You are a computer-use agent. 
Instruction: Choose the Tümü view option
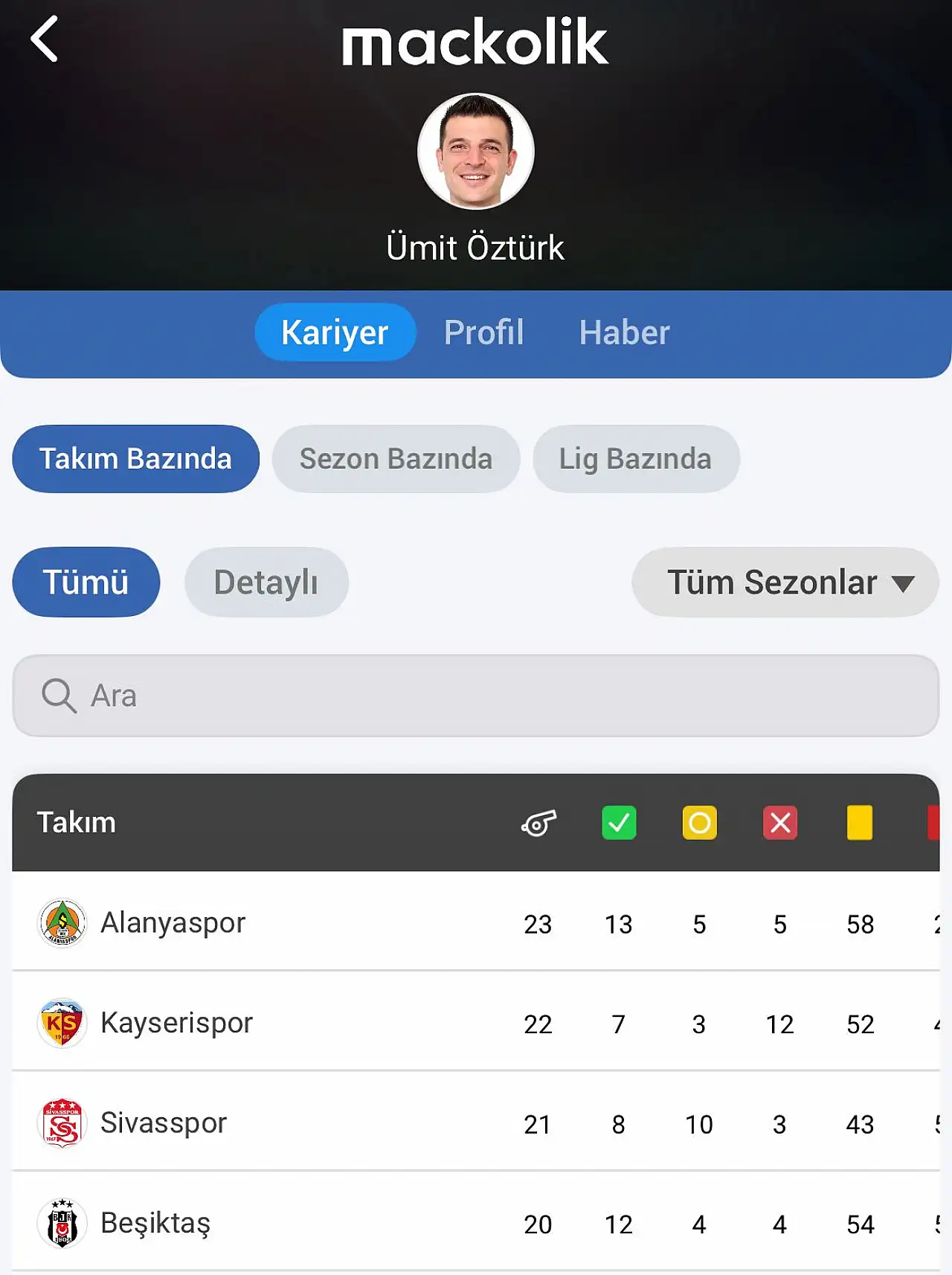86,582
